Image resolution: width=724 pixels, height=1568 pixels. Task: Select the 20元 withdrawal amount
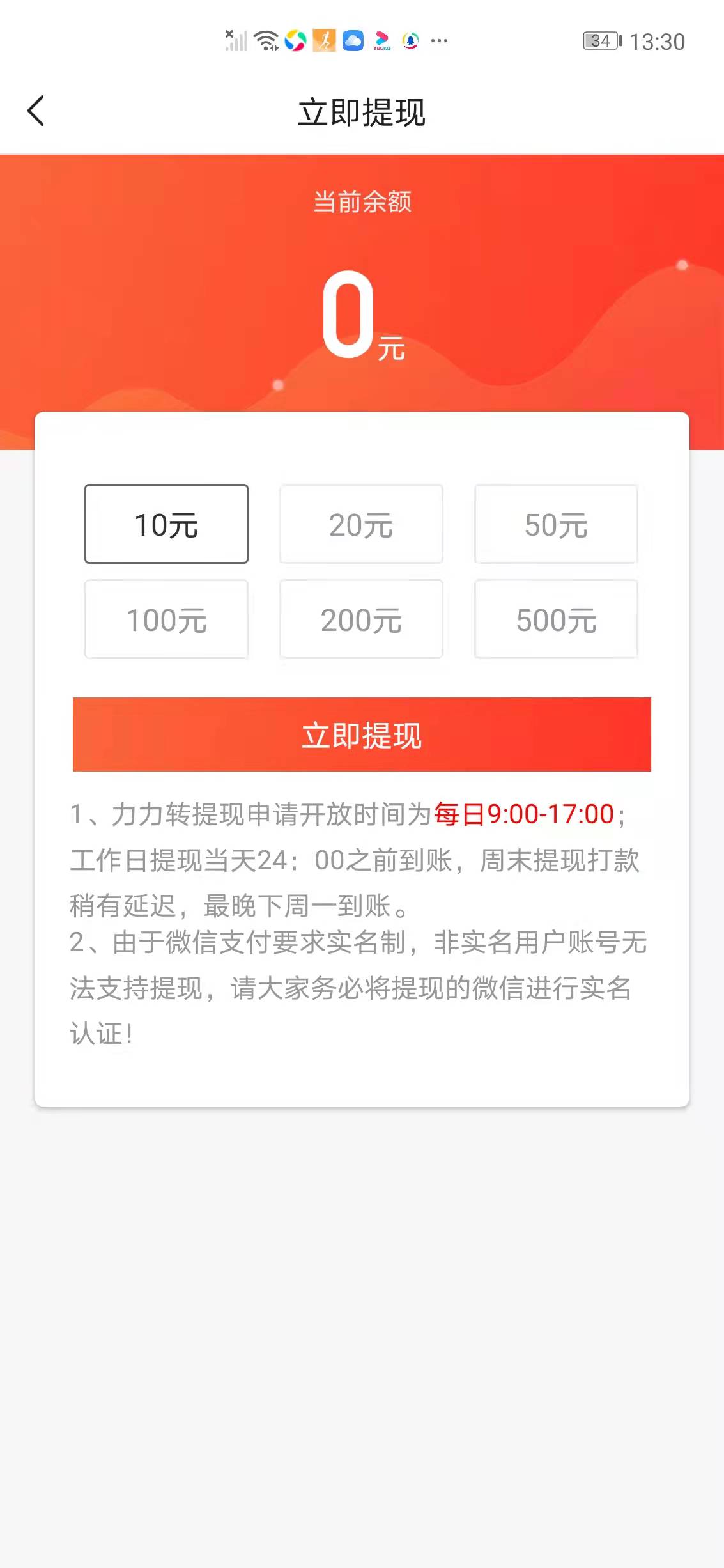click(361, 524)
